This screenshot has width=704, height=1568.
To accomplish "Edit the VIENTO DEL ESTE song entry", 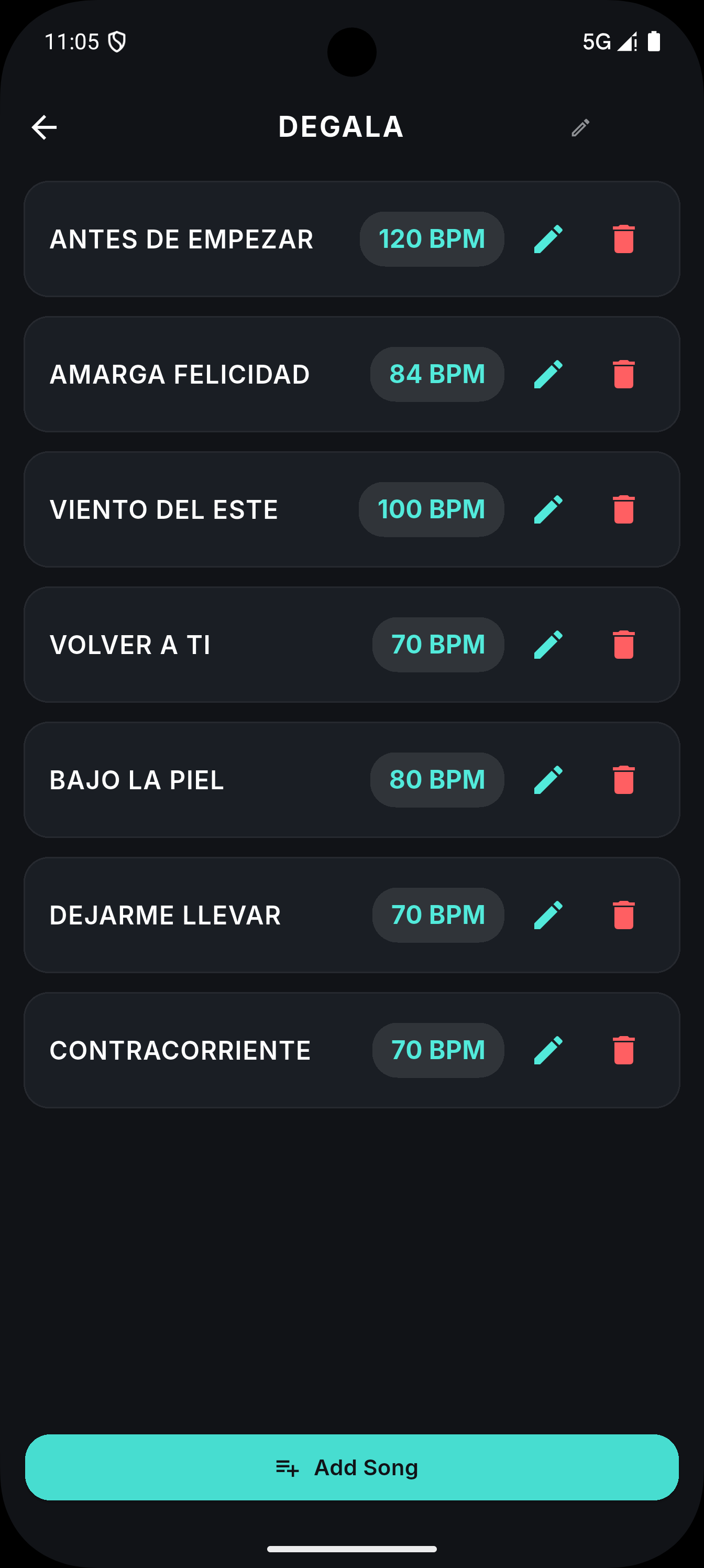I will 548,509.
